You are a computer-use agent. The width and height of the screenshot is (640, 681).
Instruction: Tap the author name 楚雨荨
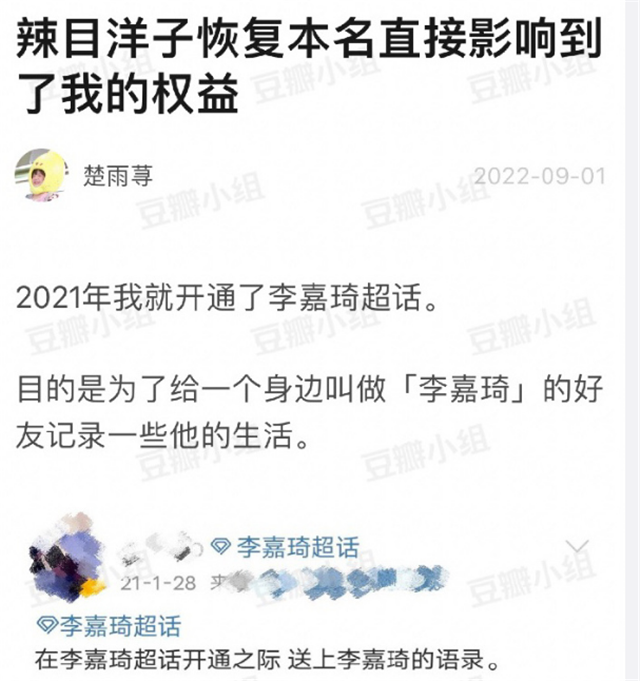point(117,176)
